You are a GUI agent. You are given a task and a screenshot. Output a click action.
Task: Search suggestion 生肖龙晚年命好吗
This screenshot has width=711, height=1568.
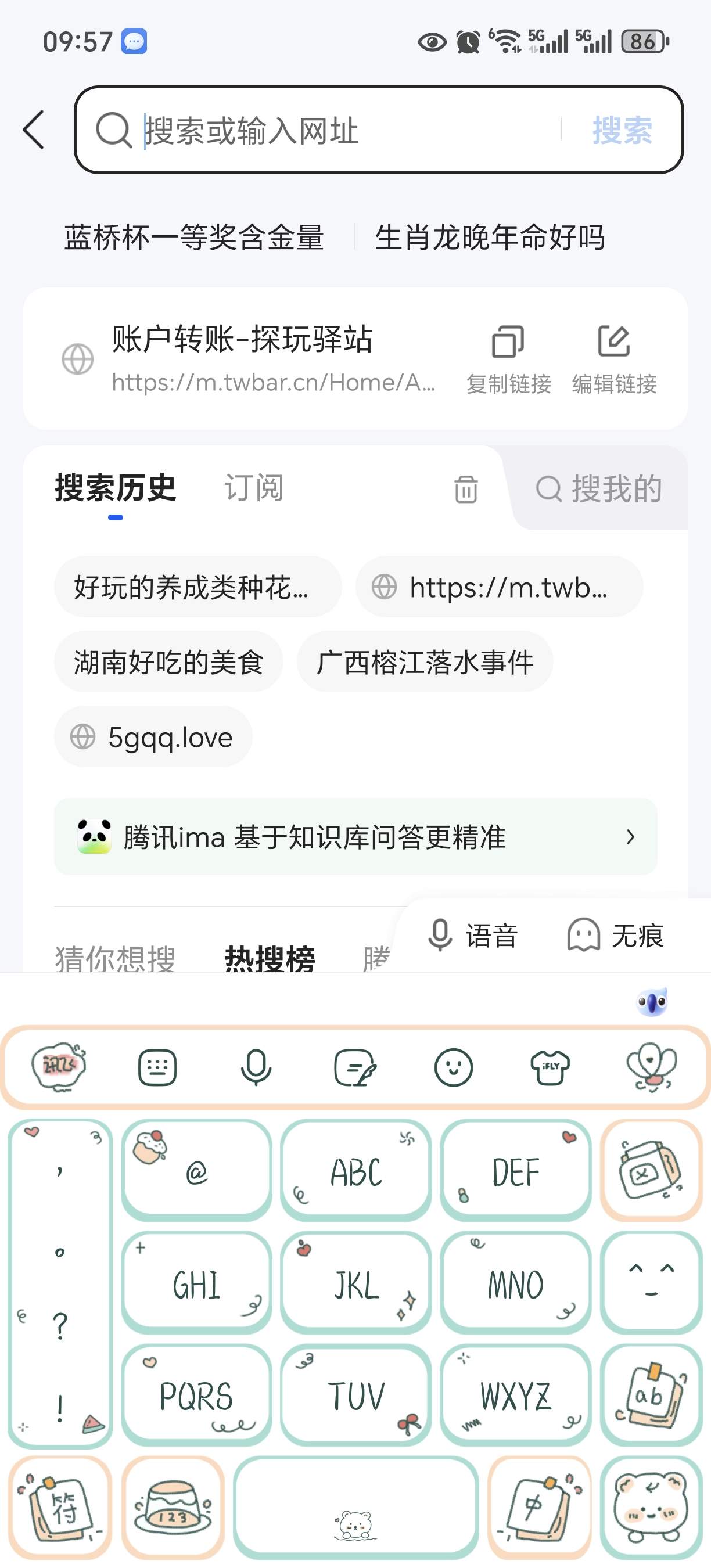coord(490,238)
